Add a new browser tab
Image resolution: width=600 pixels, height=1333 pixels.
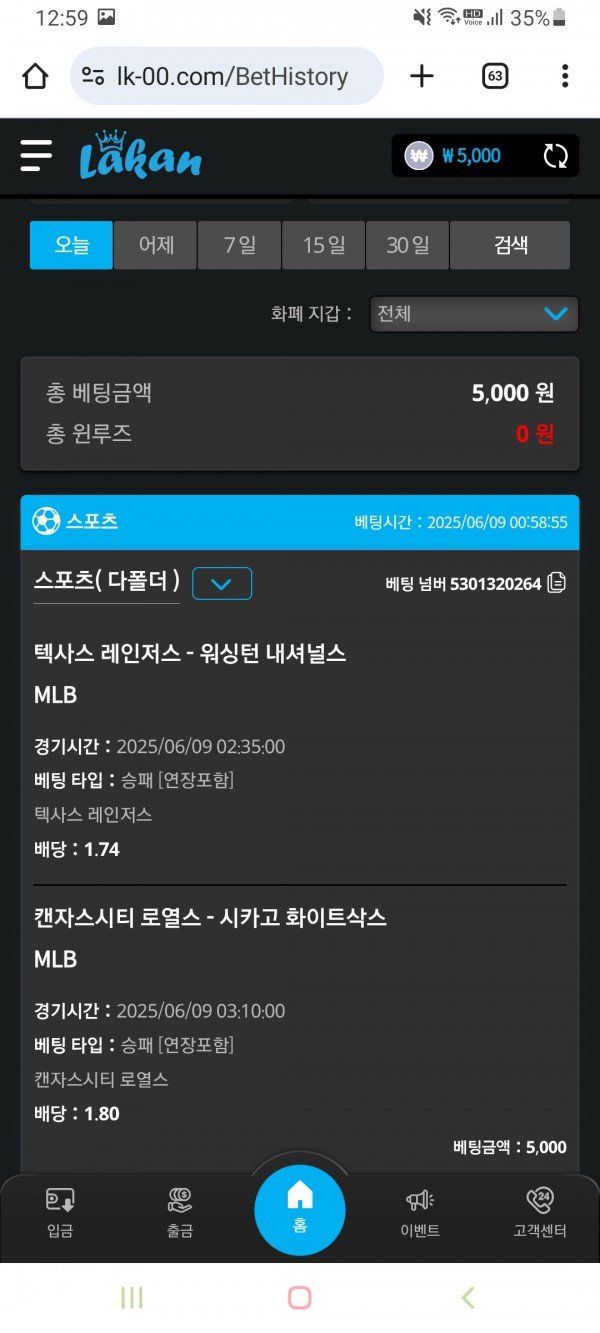[422, 76]
